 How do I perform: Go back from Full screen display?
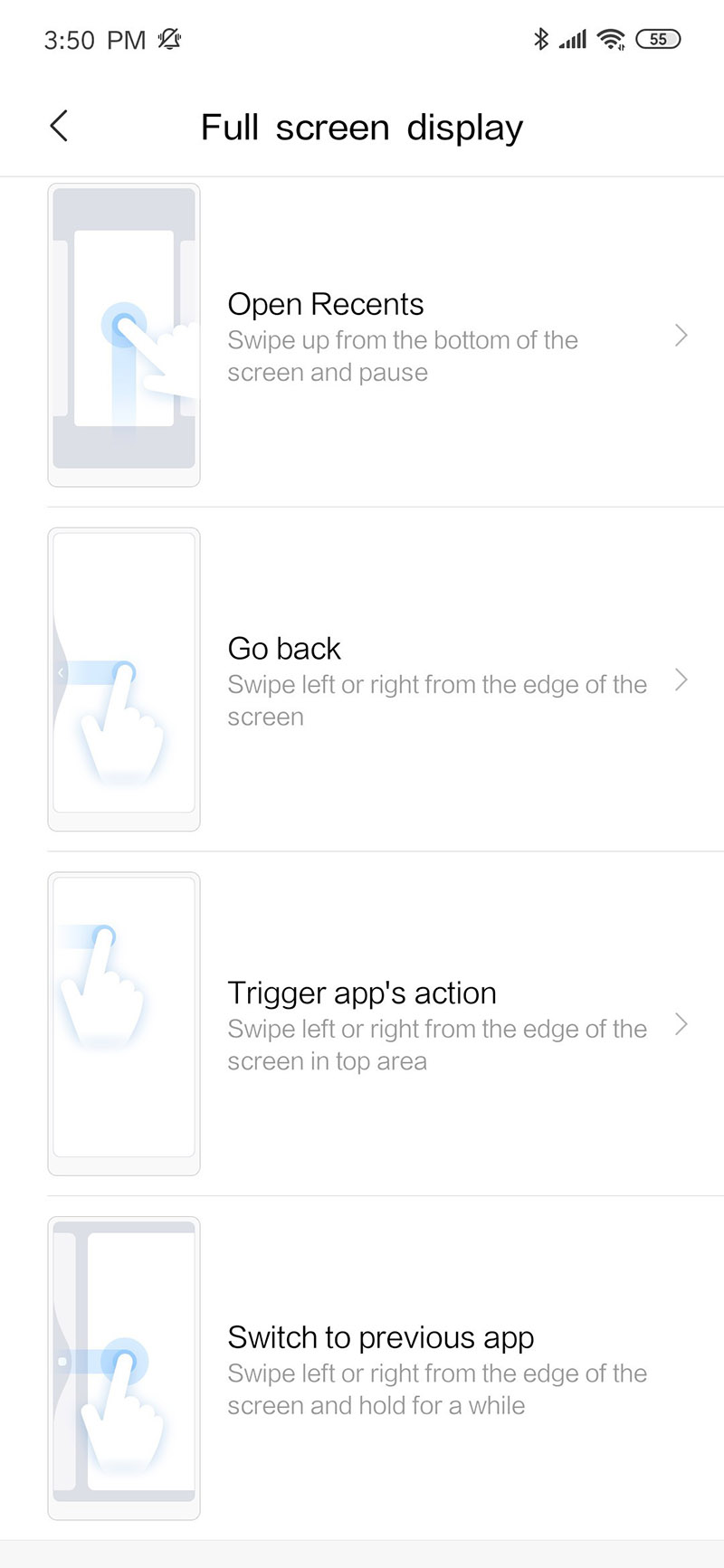59,127
